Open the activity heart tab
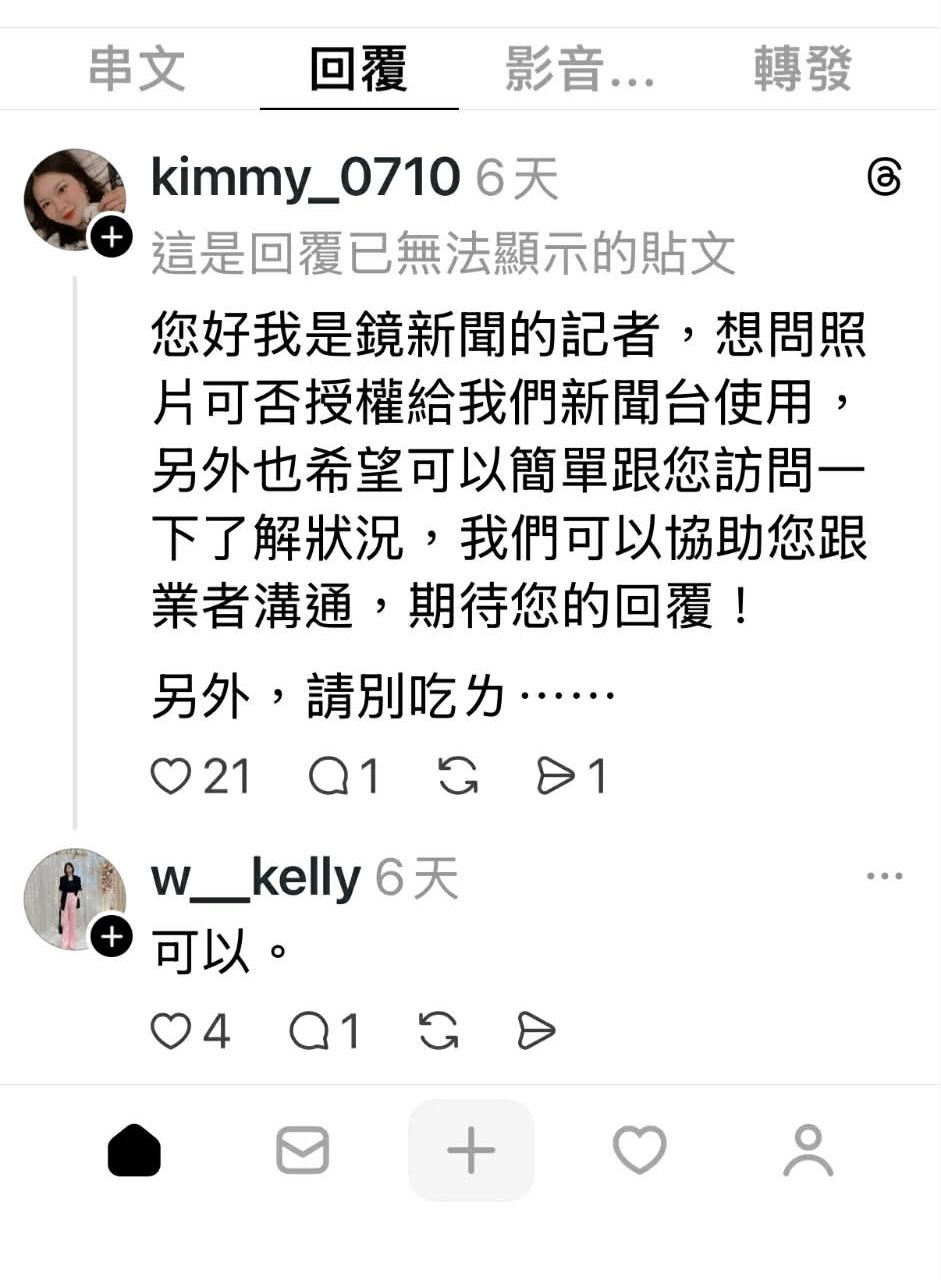The height and width of the screenshot is (1280, 941). click(x=639, y=1150)
